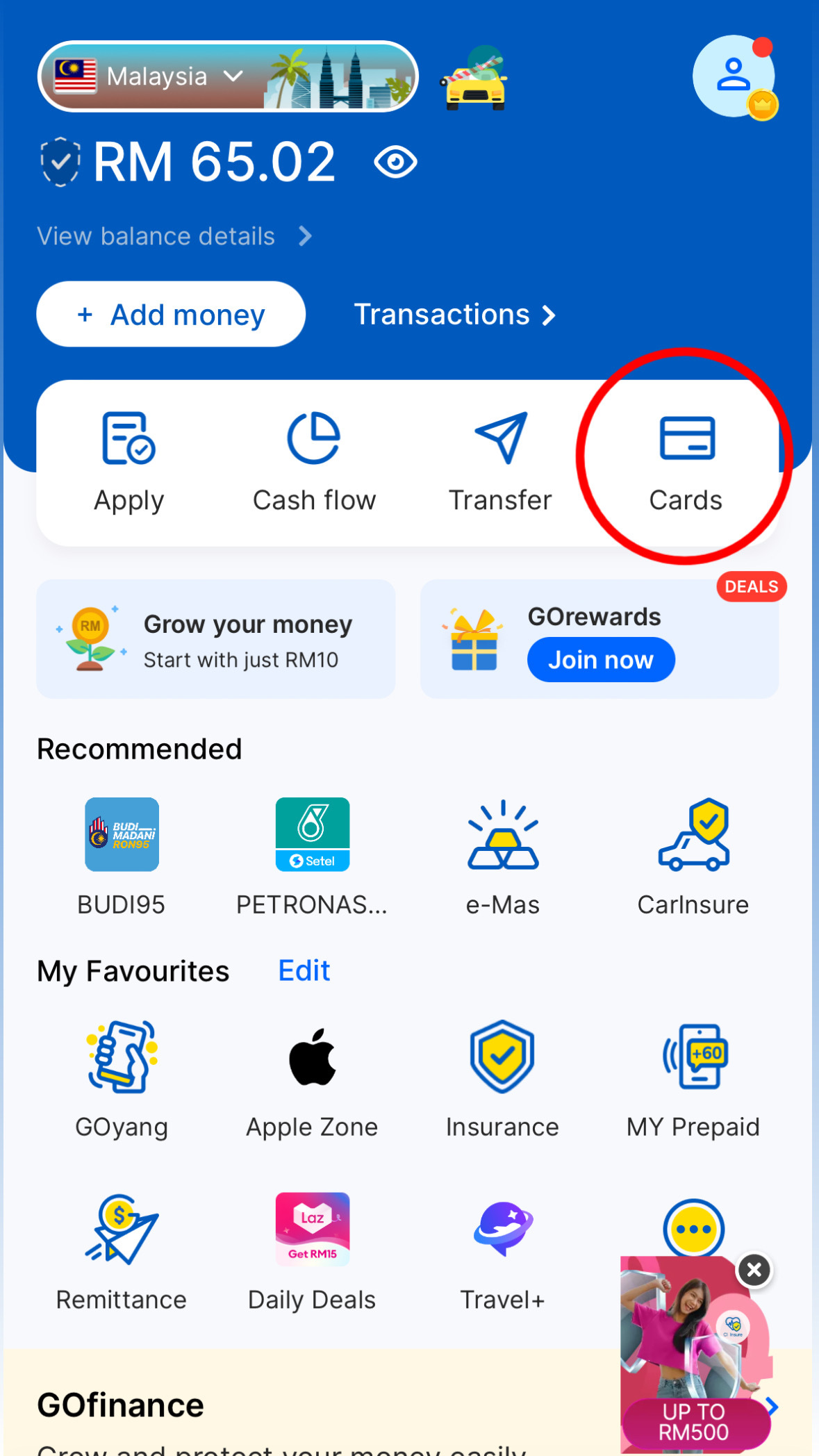Image resolution: width=819 pixels, height=1456 pixels.
Task: Open Remittance service
Action: point(122,1250)
